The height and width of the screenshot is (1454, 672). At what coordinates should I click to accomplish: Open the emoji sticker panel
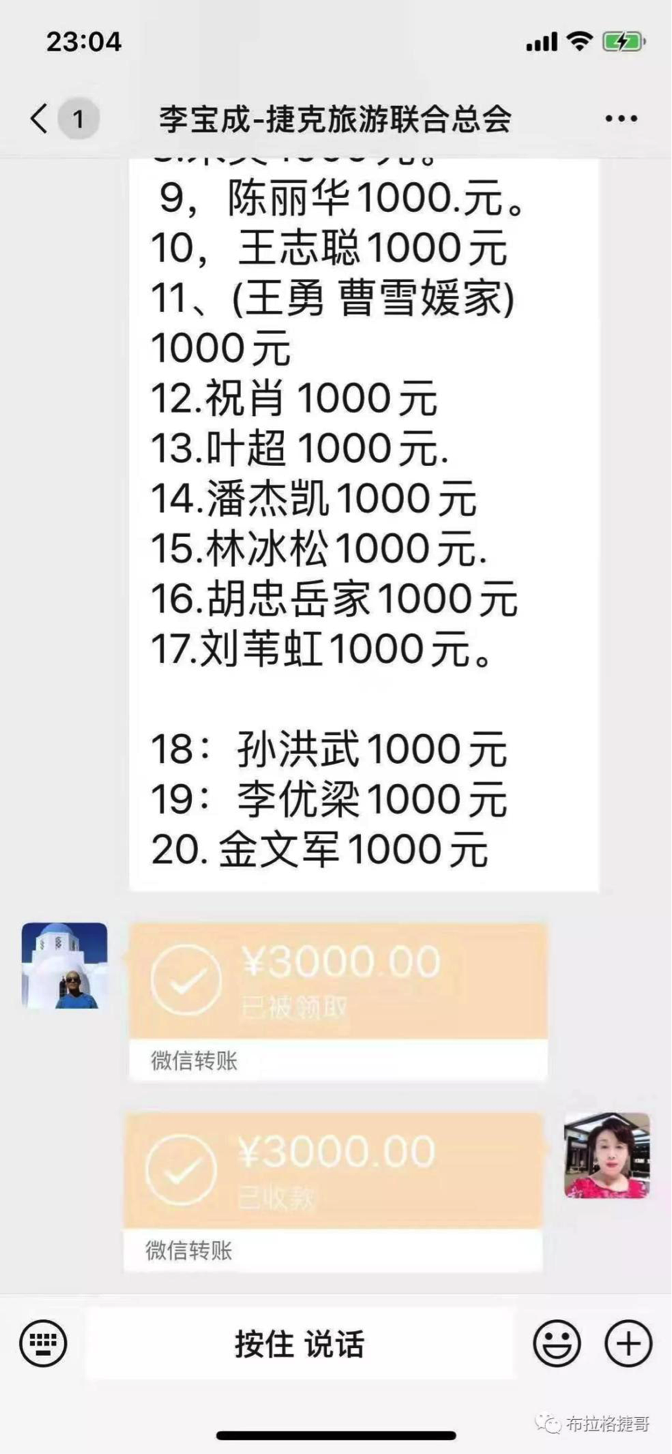557,1342
